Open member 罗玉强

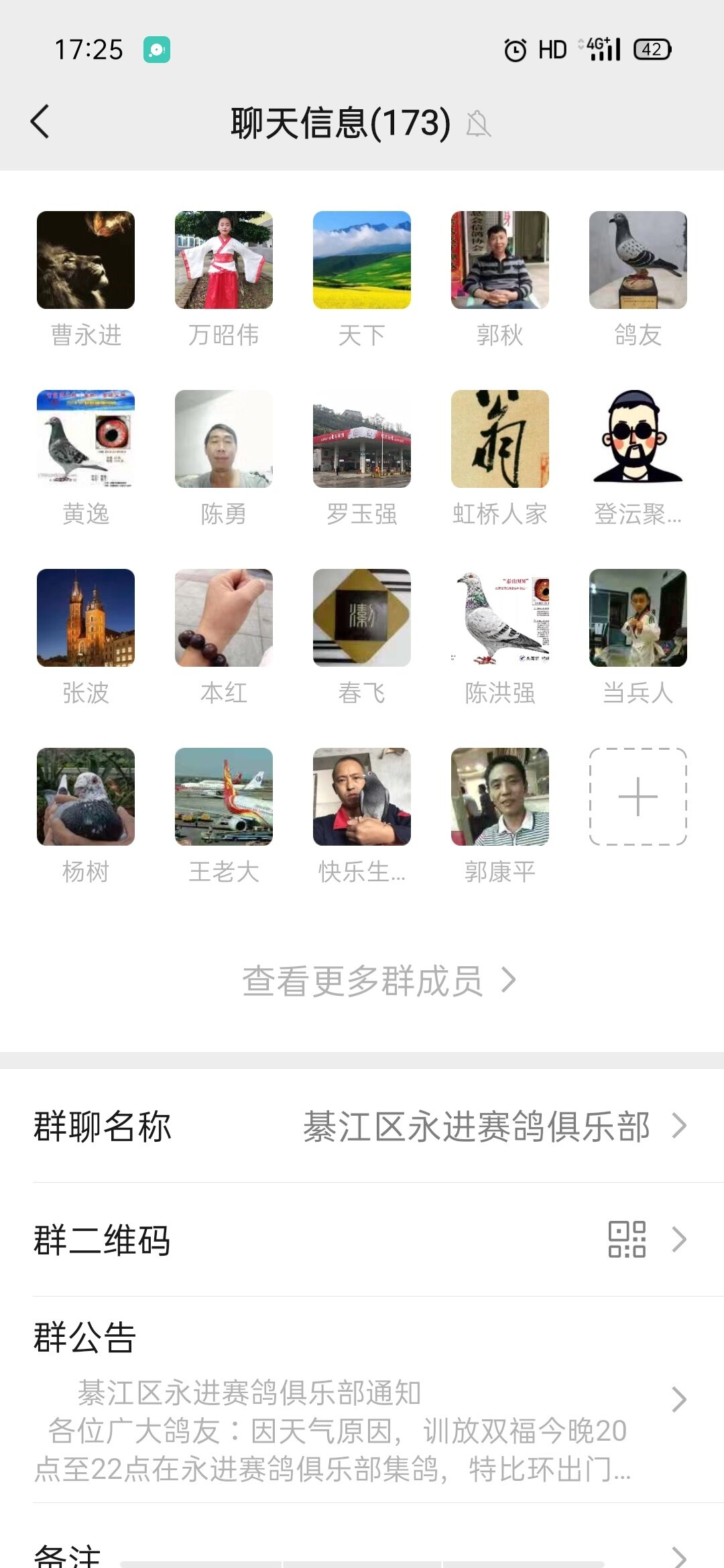click(x=362, y=439)
